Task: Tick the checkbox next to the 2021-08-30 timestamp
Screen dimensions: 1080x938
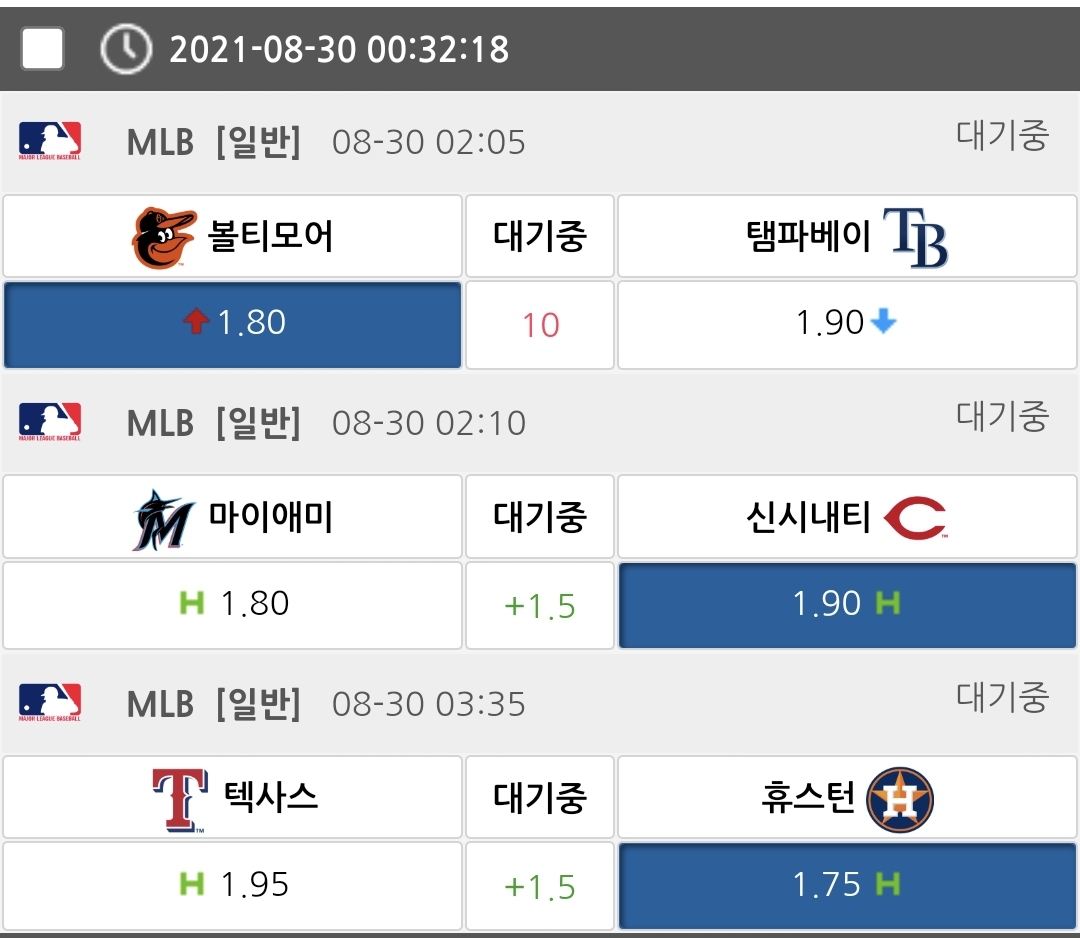Action: (x=42, y=48)
